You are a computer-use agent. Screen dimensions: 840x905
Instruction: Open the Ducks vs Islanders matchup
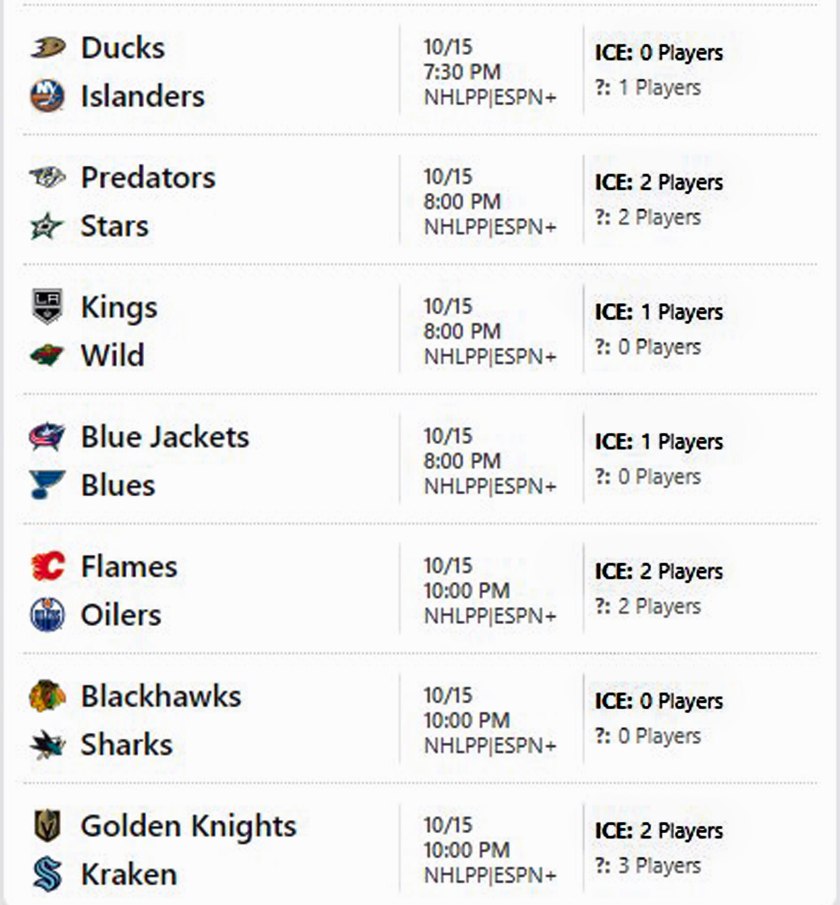[x=210, y=72]
